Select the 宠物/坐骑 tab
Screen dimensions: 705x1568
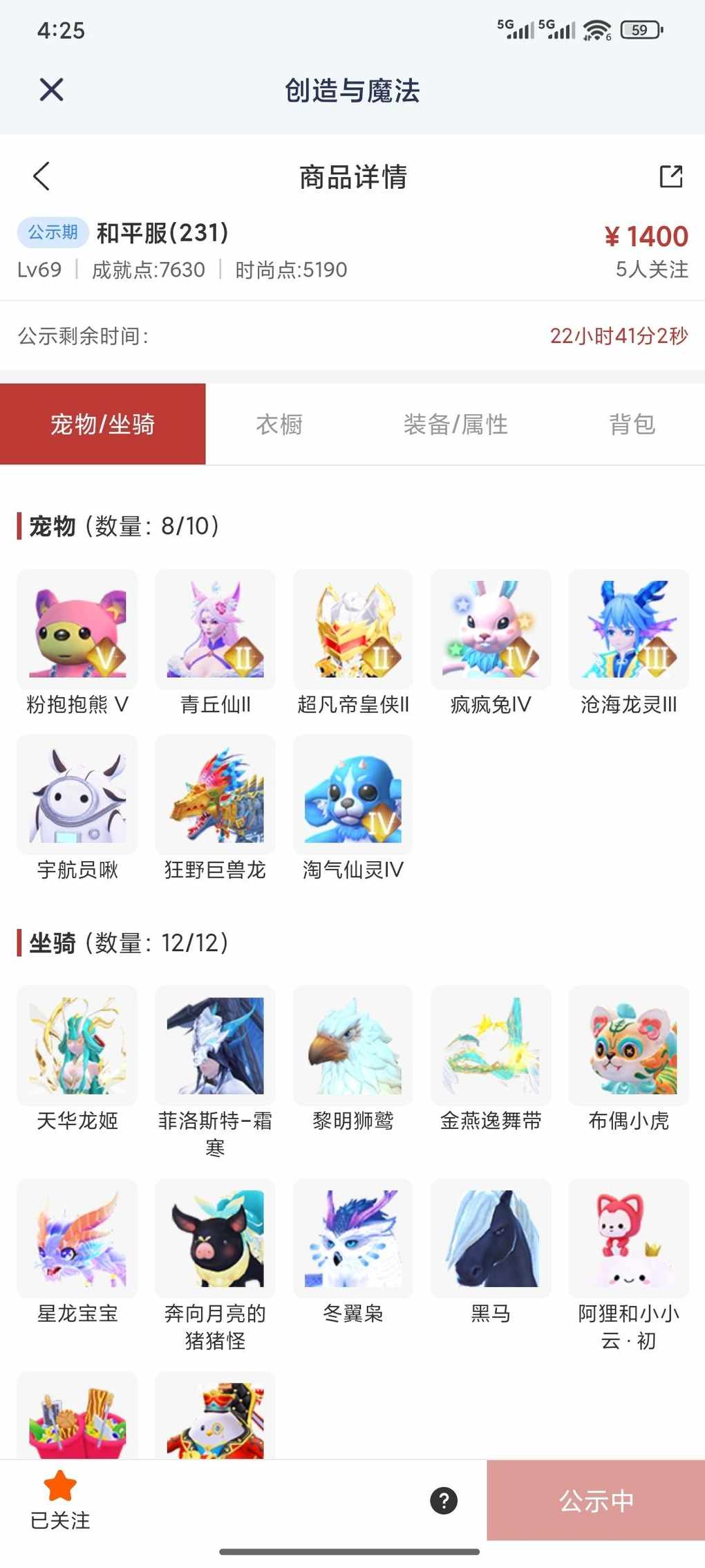[x=102, y=424]
